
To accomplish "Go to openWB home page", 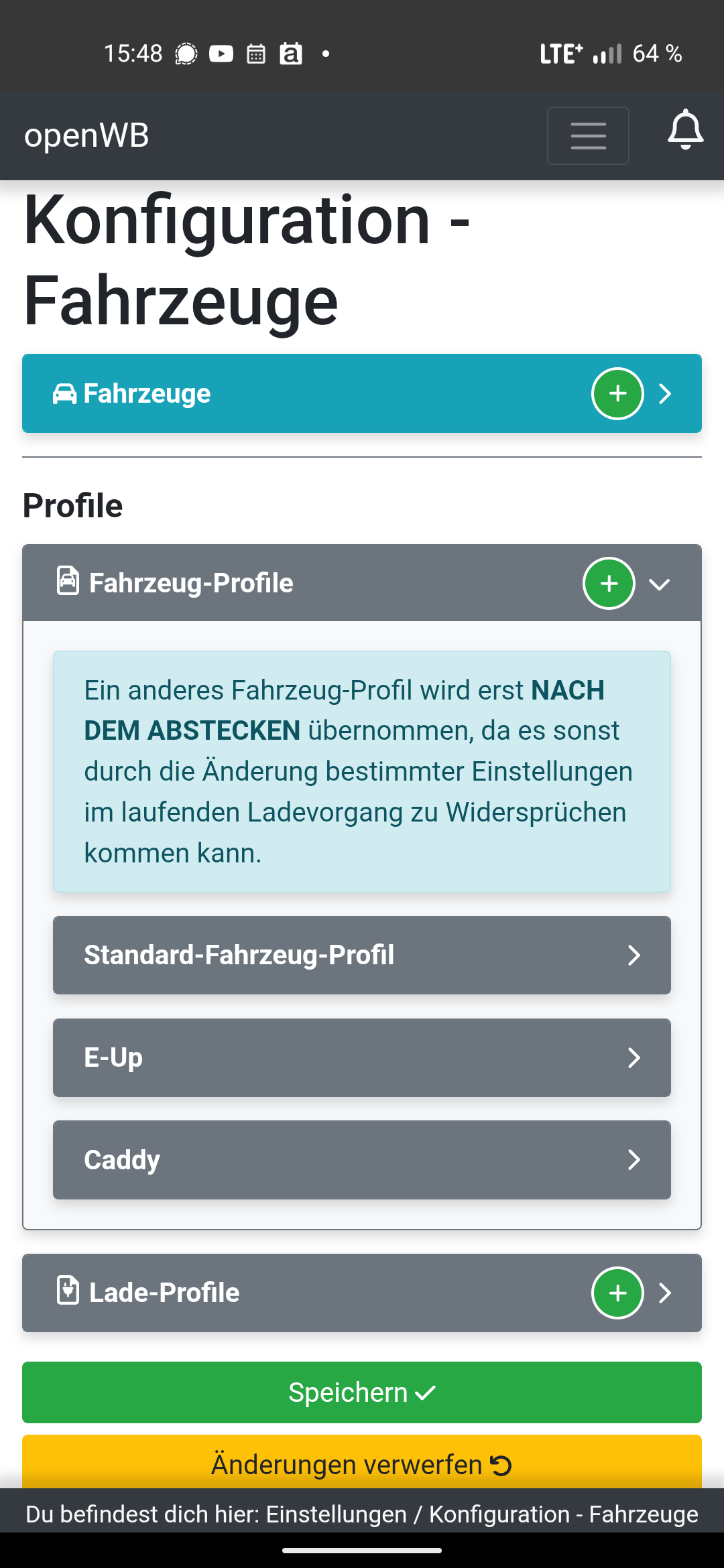I will [x=86, y=135].
